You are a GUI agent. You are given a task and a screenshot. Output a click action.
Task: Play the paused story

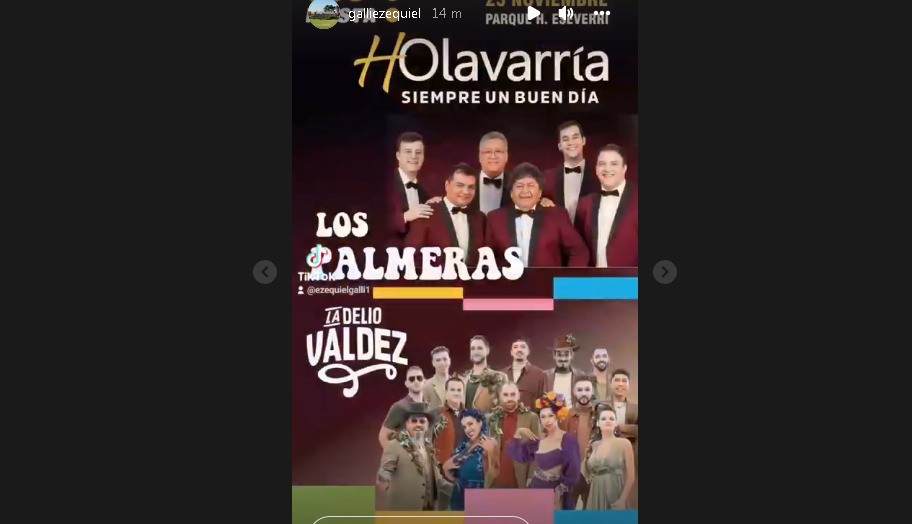click(x=534, y=13)
